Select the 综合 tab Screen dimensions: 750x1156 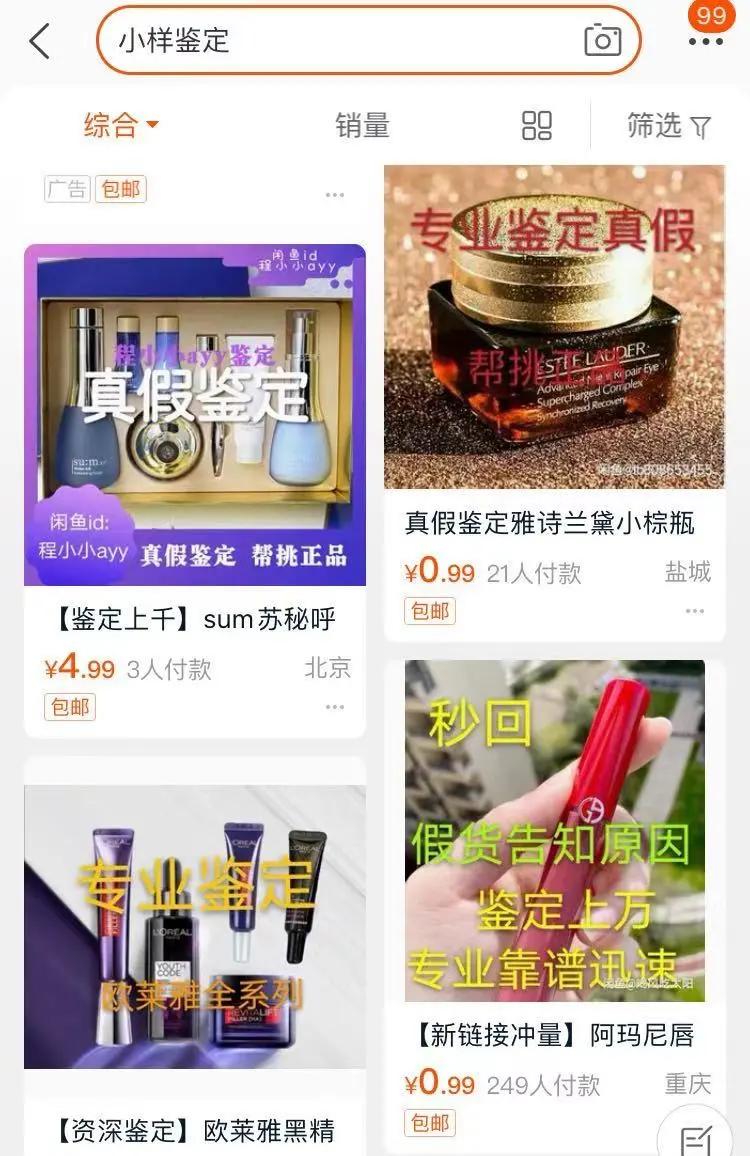click(110, 126)
